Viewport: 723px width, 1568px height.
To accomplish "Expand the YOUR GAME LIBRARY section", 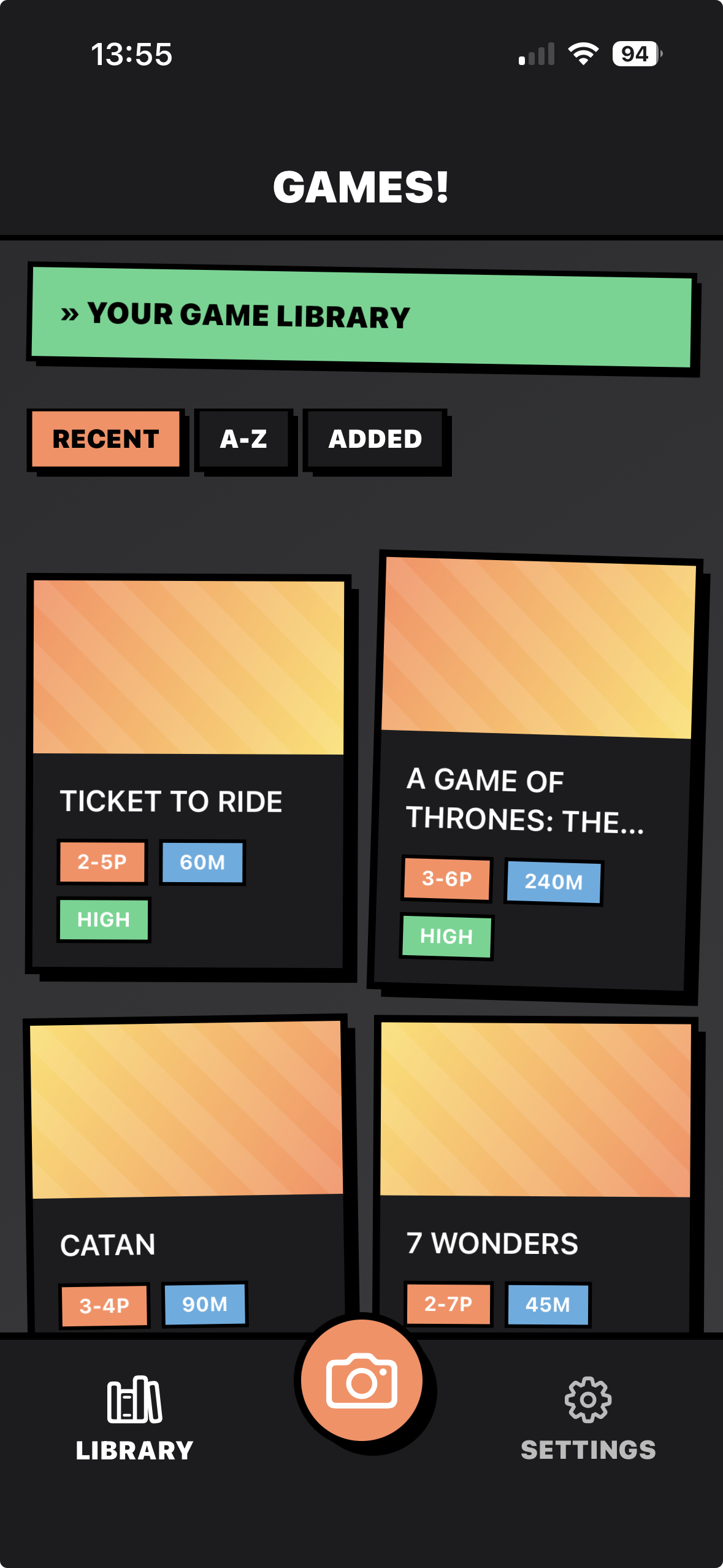I will coord(362,314).
